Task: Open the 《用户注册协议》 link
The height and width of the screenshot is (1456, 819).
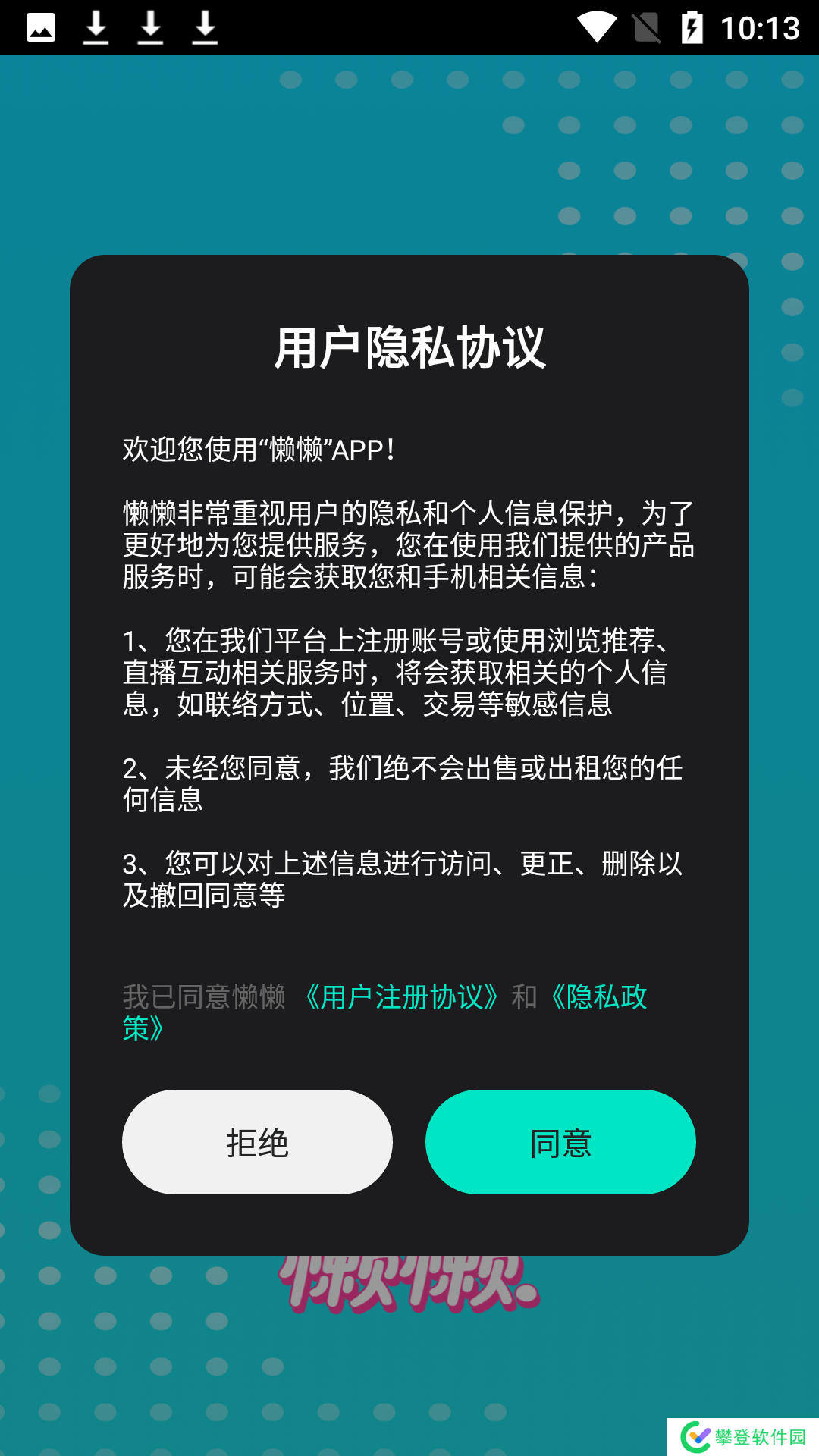Action: [x=400, y=996]
